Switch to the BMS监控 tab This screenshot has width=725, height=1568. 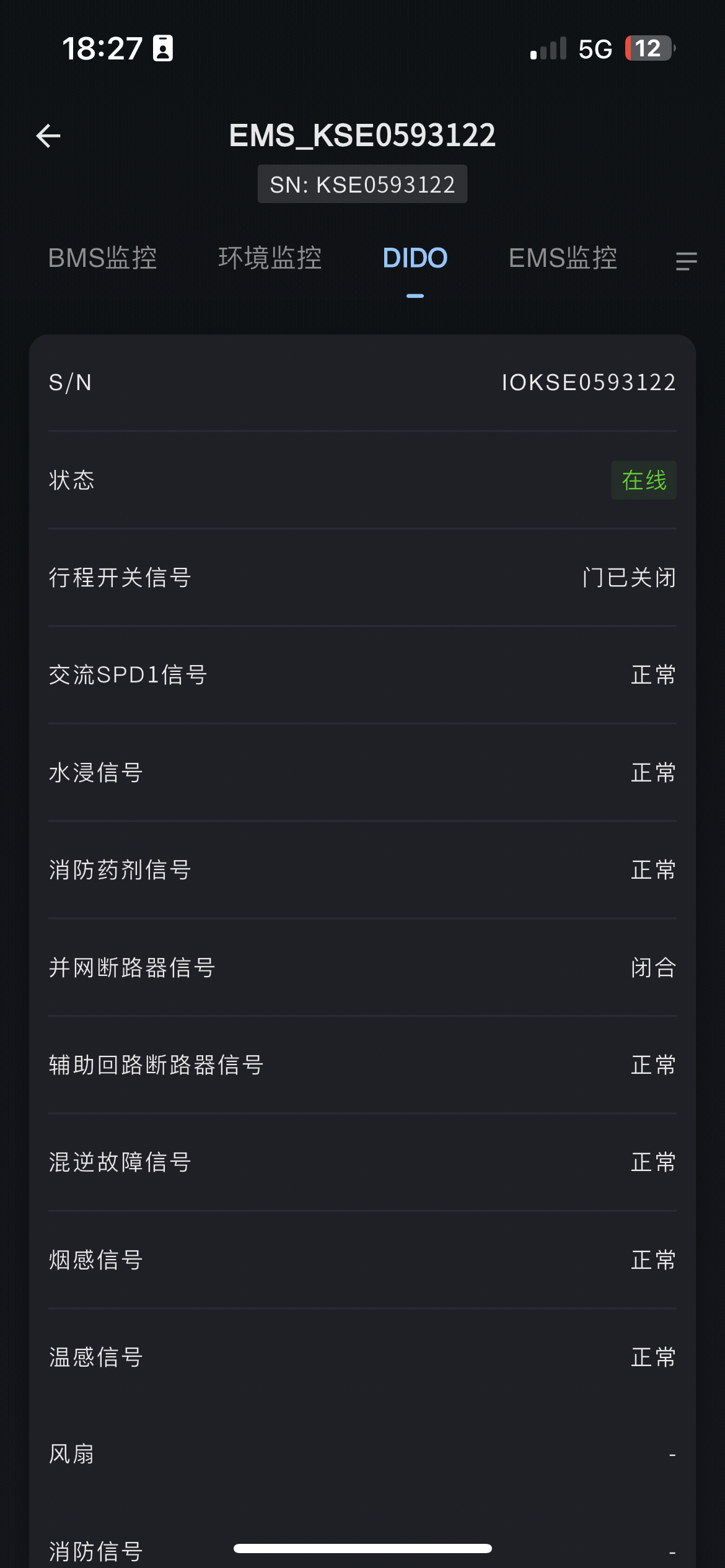tap(103, 258)
